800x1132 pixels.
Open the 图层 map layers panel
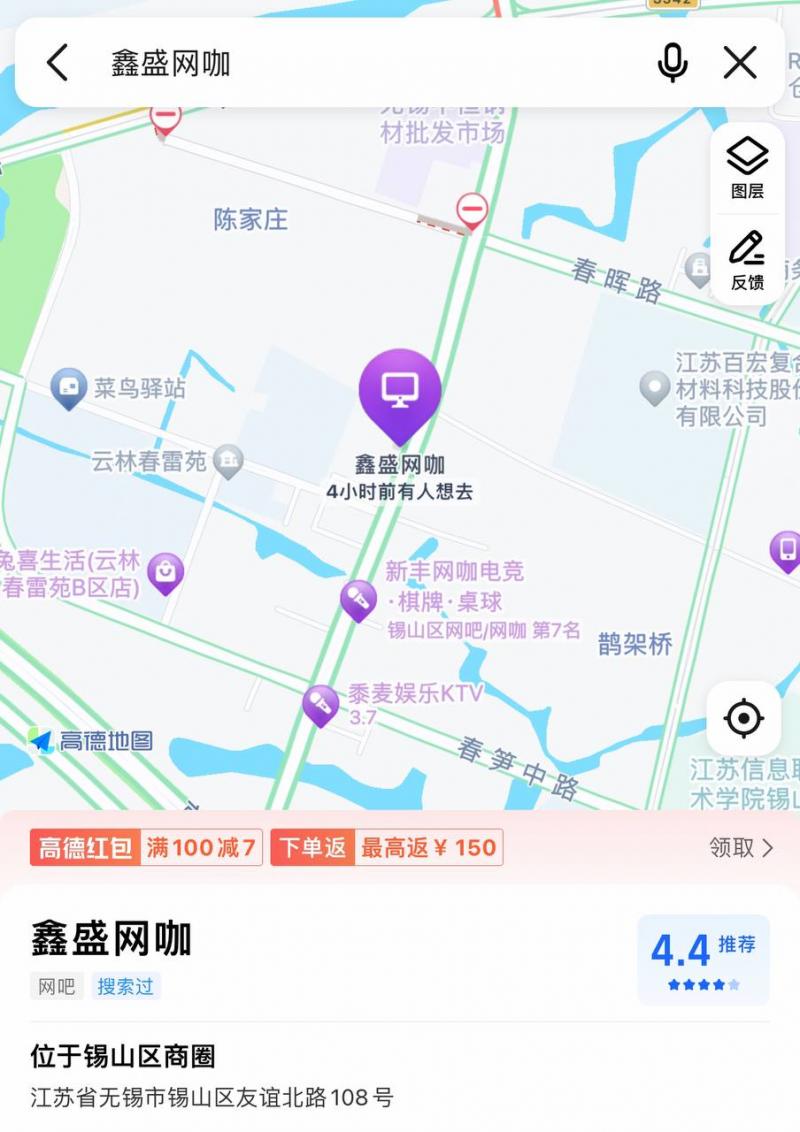(x=746, y=170)
